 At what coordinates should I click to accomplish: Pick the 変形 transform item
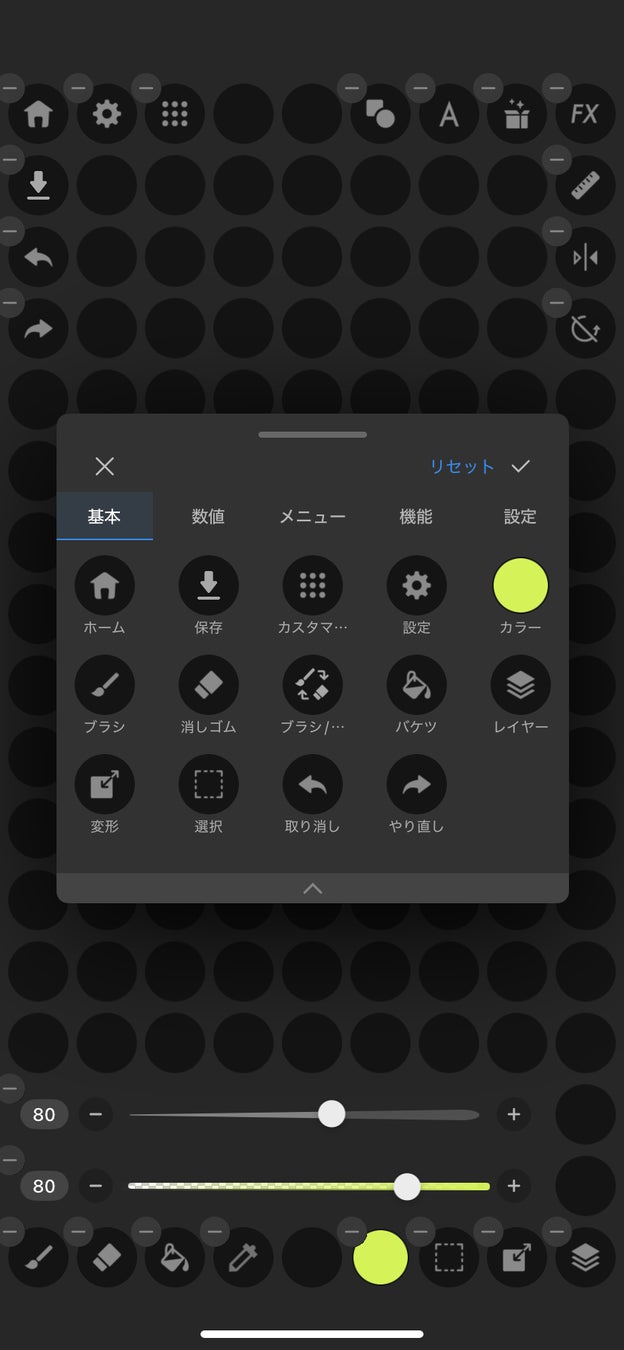[105, 786]
